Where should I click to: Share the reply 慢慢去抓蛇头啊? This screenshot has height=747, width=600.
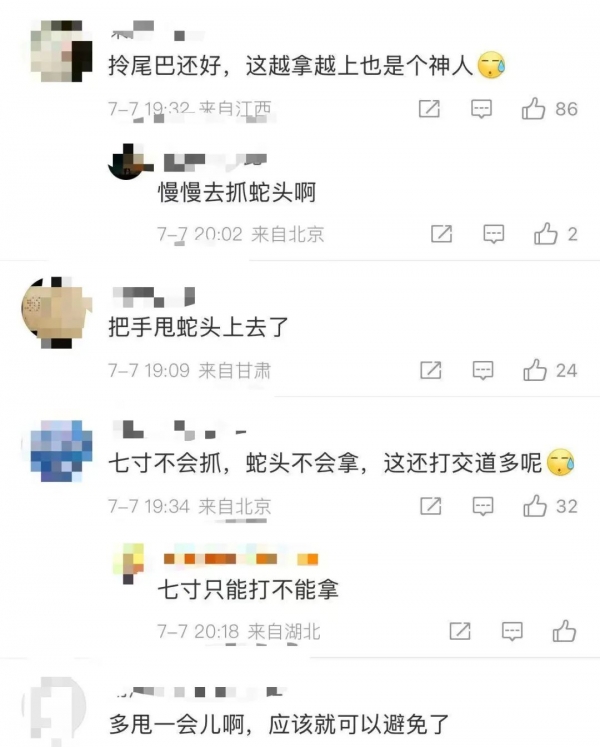[441, 234]
